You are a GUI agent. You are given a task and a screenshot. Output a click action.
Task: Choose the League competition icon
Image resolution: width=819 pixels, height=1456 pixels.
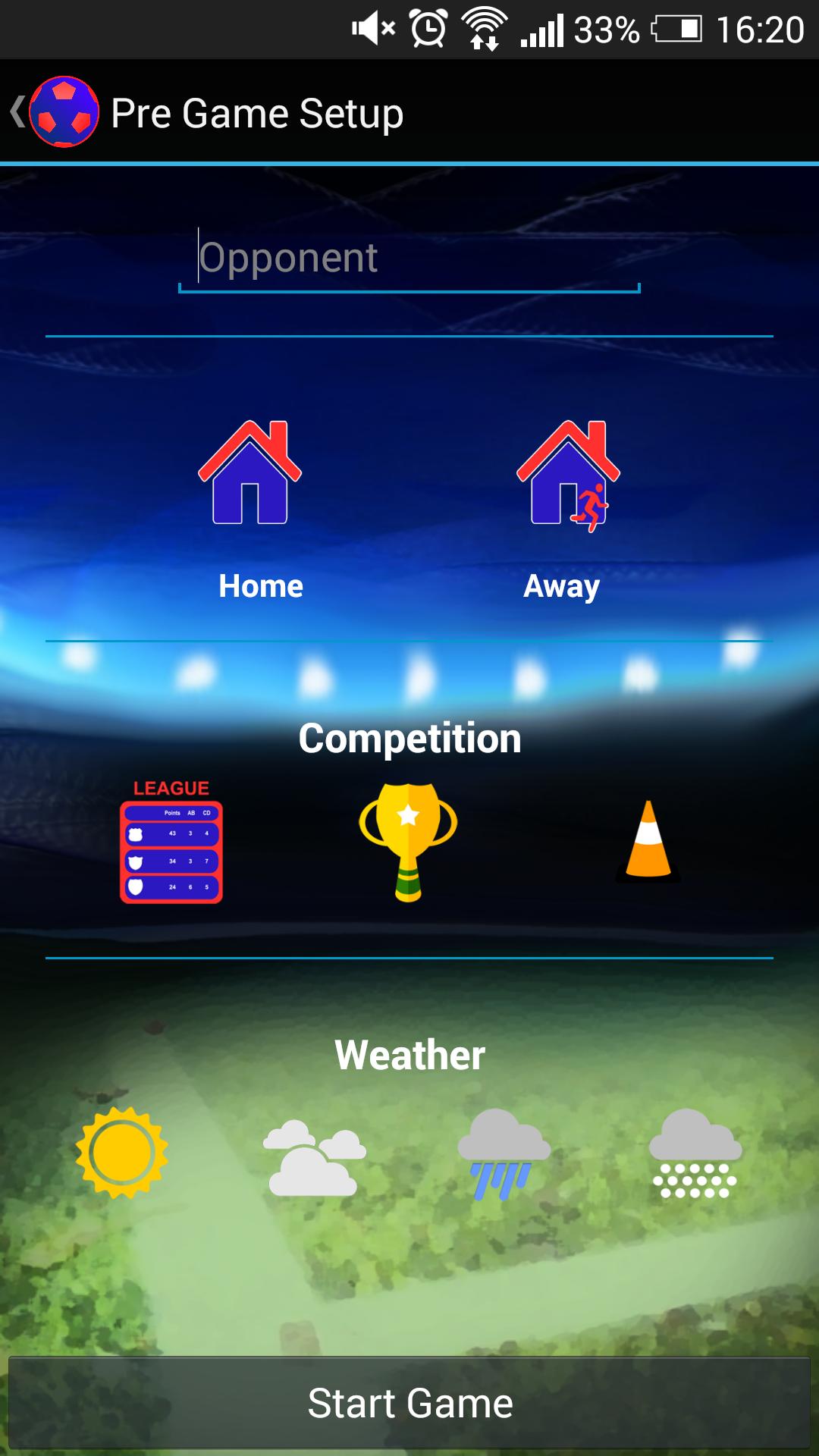click(171, 843)
